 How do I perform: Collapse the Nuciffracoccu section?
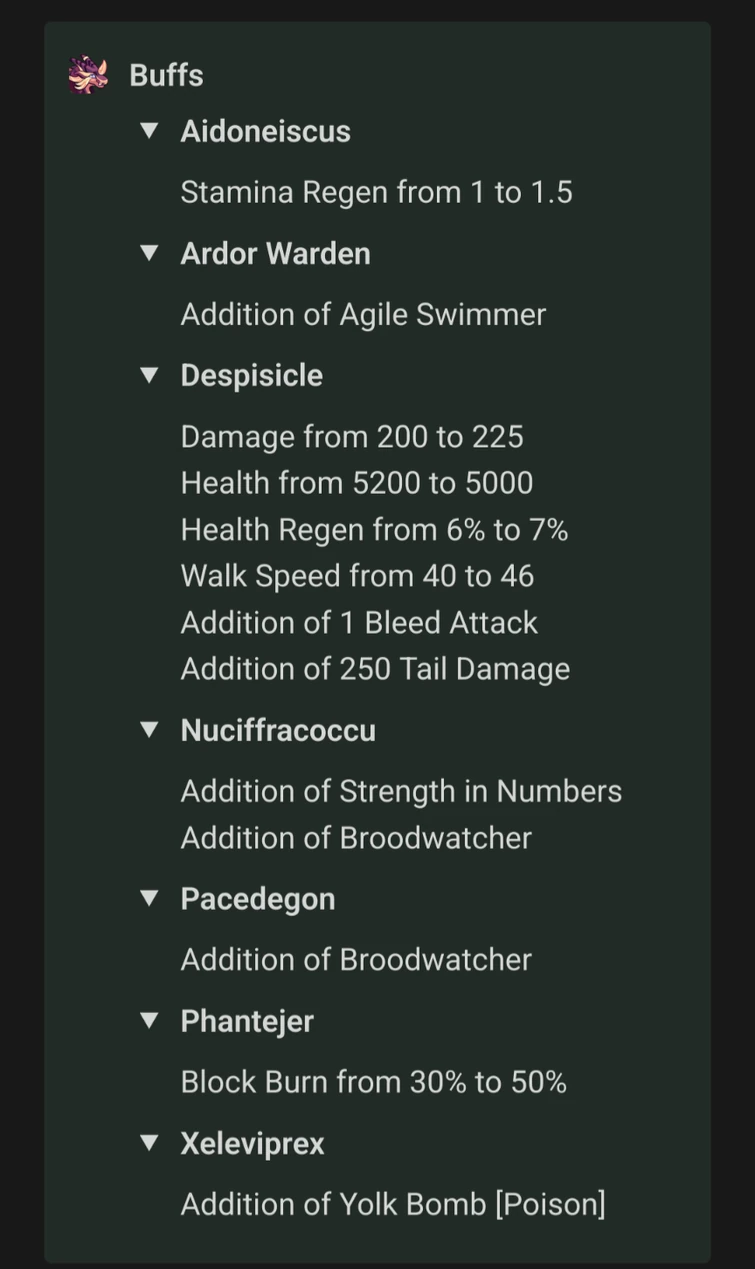150,730
